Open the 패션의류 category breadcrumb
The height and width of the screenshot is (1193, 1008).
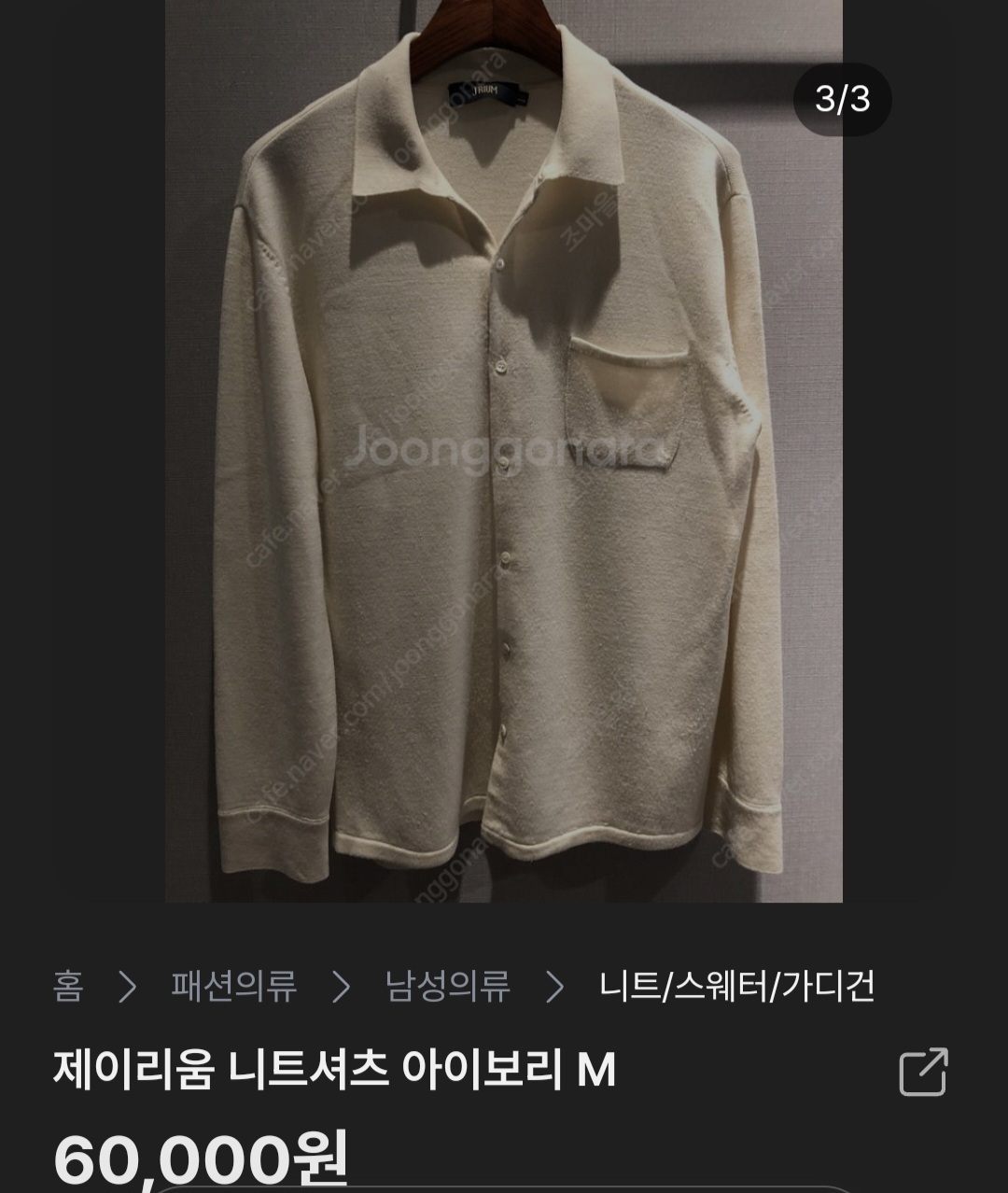pyautogui.click(x=233, y=986)
